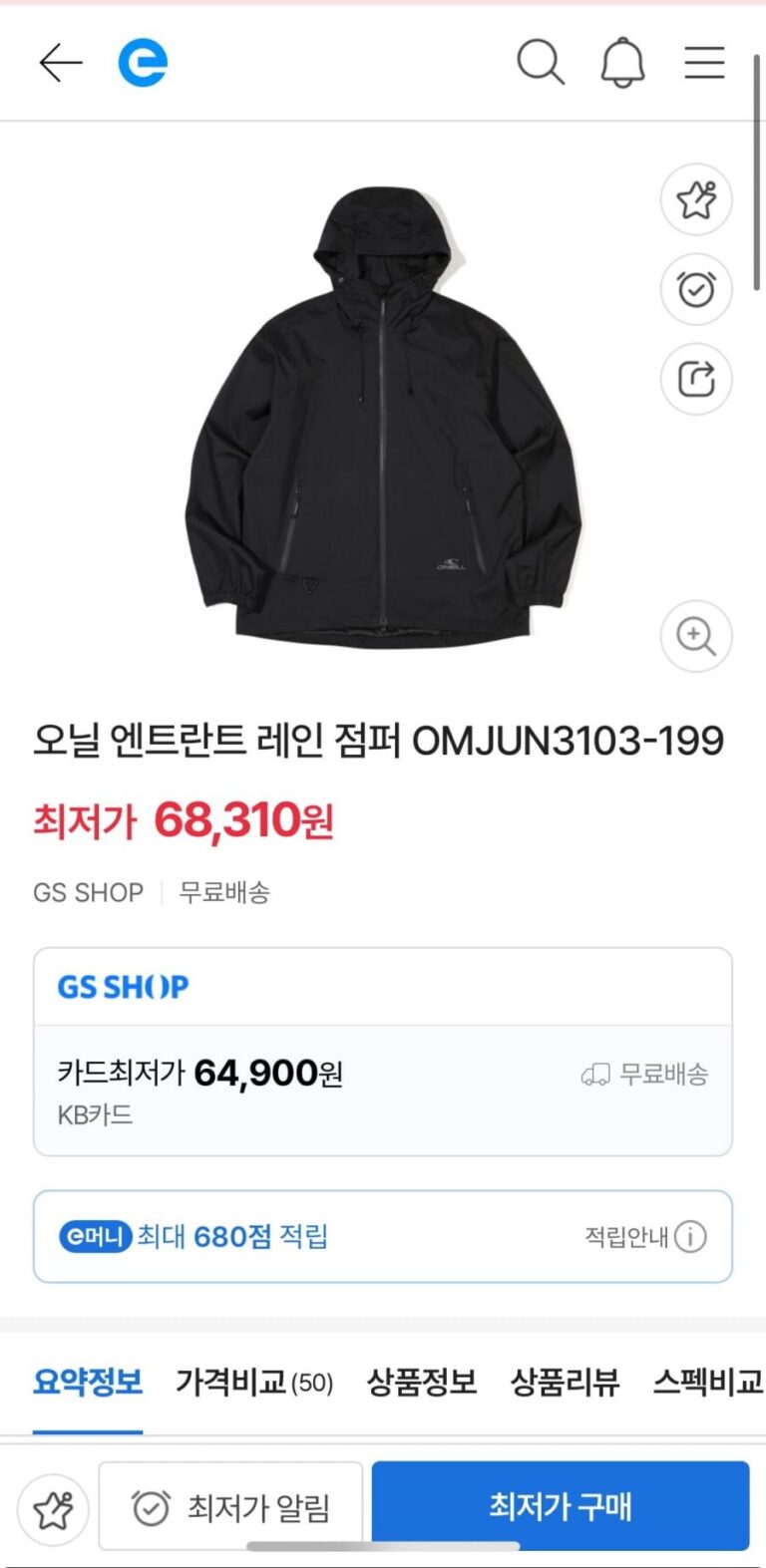The image size is (766, 1568).
Task: Zoom in on the jacket image
Action: coord(696,636)
